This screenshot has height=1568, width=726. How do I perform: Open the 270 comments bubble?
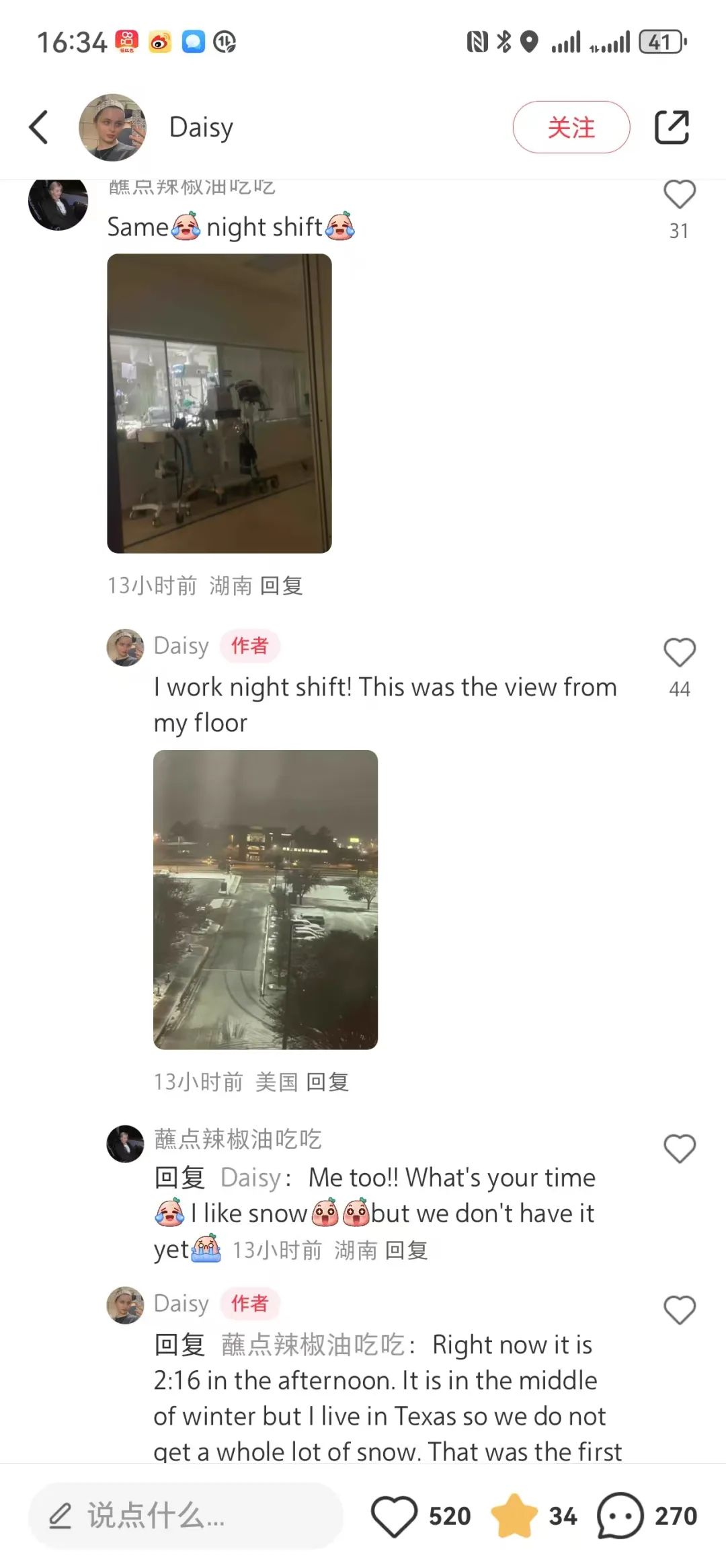(x=620, y=1516)
